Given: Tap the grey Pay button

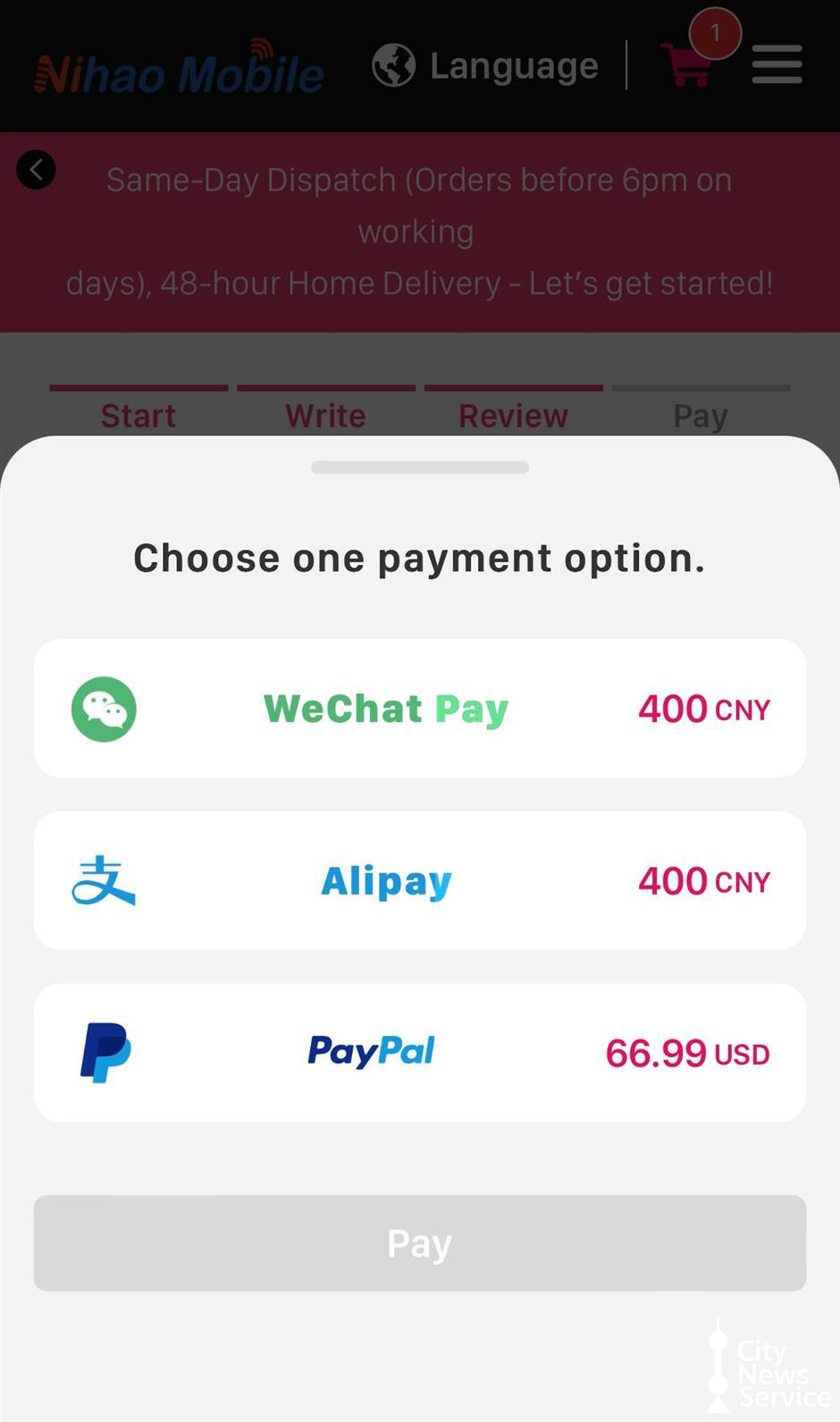Looking at the screenshot, I should click(x=419, y=1242).
